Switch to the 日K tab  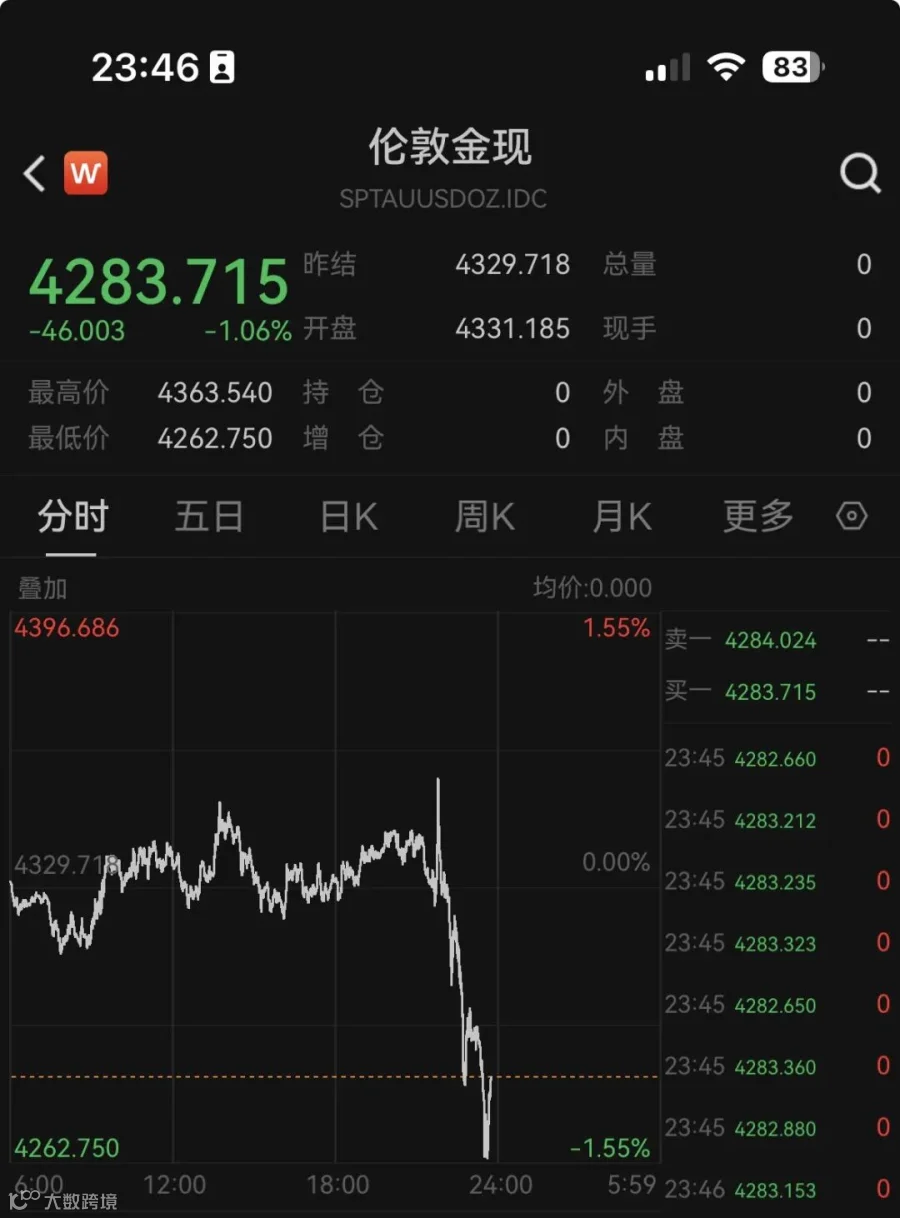pos(348,517)
